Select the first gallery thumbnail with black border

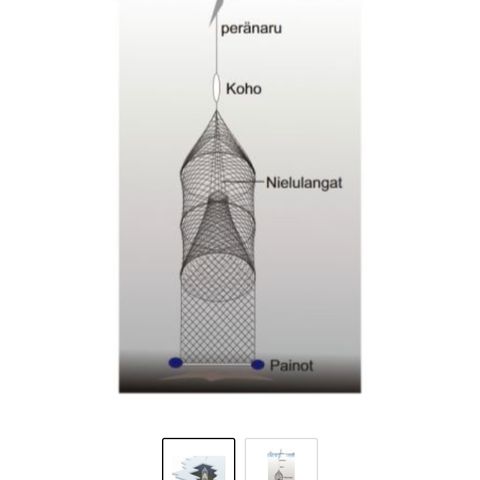coord(199,459)
